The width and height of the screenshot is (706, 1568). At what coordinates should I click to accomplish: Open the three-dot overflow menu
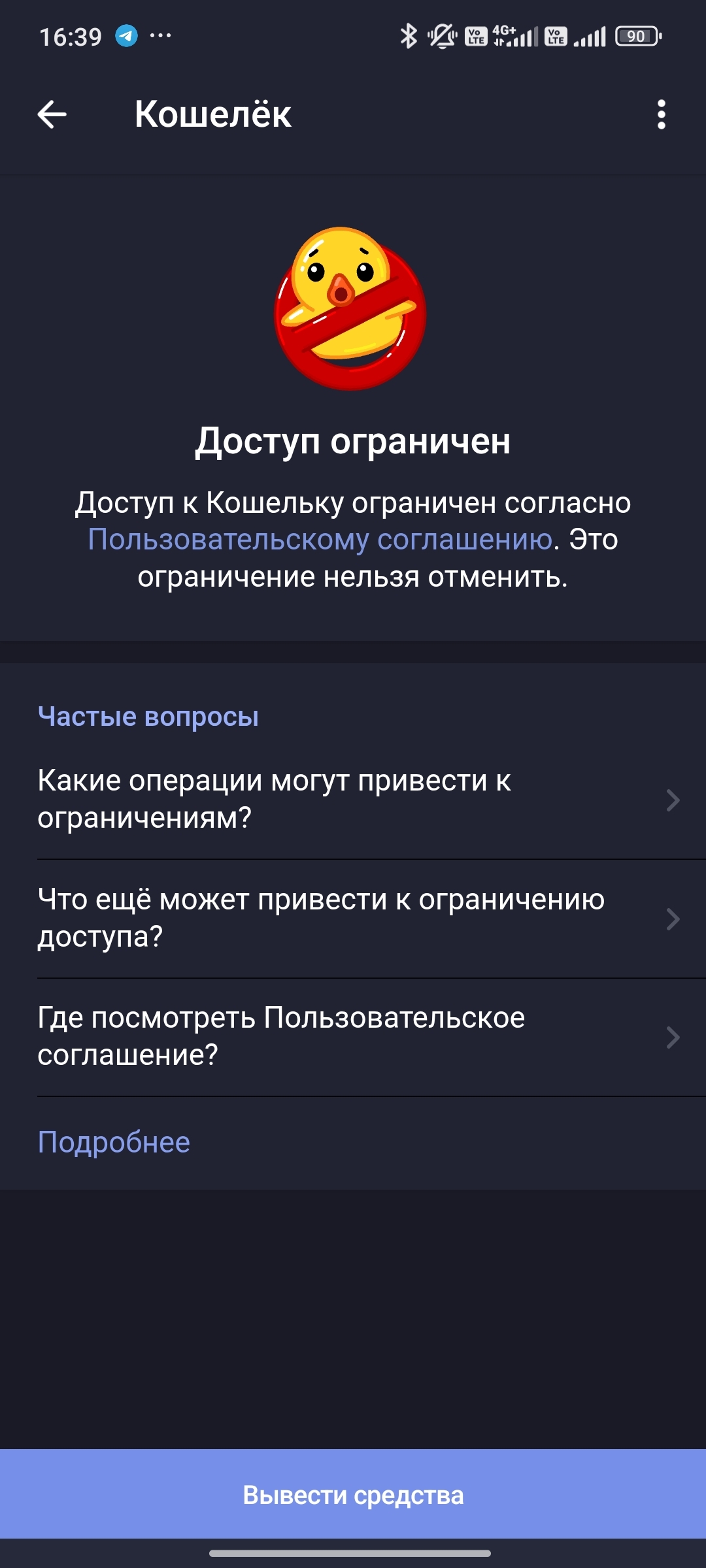pyautogui.click(x=661, y=115)
